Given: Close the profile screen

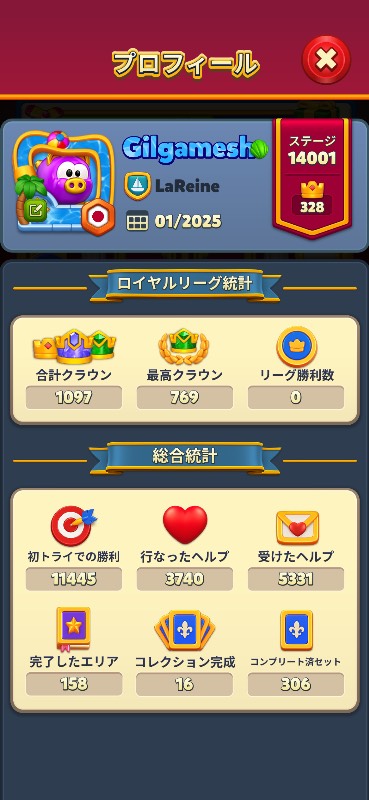Looking at the screenshot, I should tap(326, 60).
